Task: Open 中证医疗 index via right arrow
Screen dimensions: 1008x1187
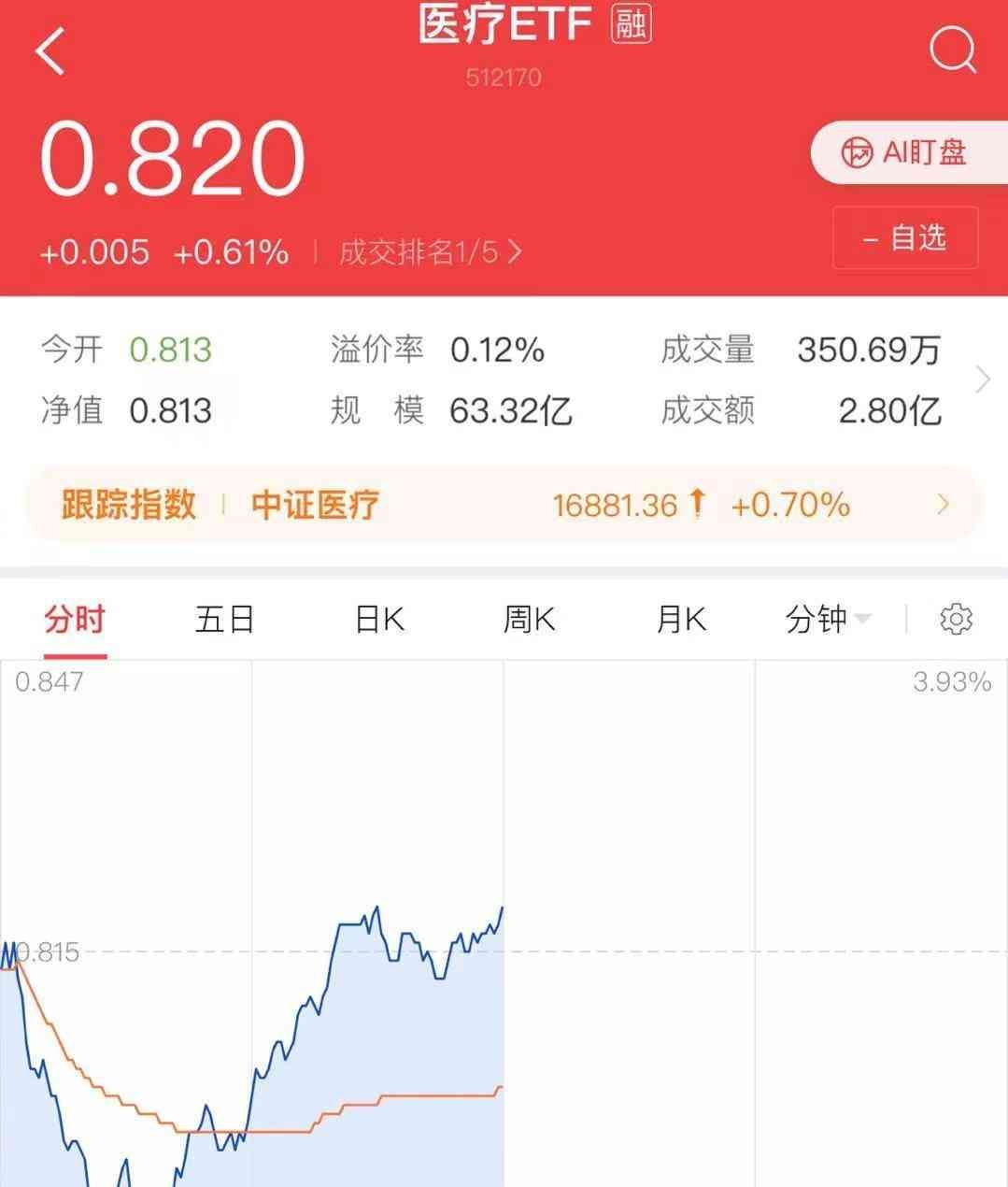Action: (942, 504)
